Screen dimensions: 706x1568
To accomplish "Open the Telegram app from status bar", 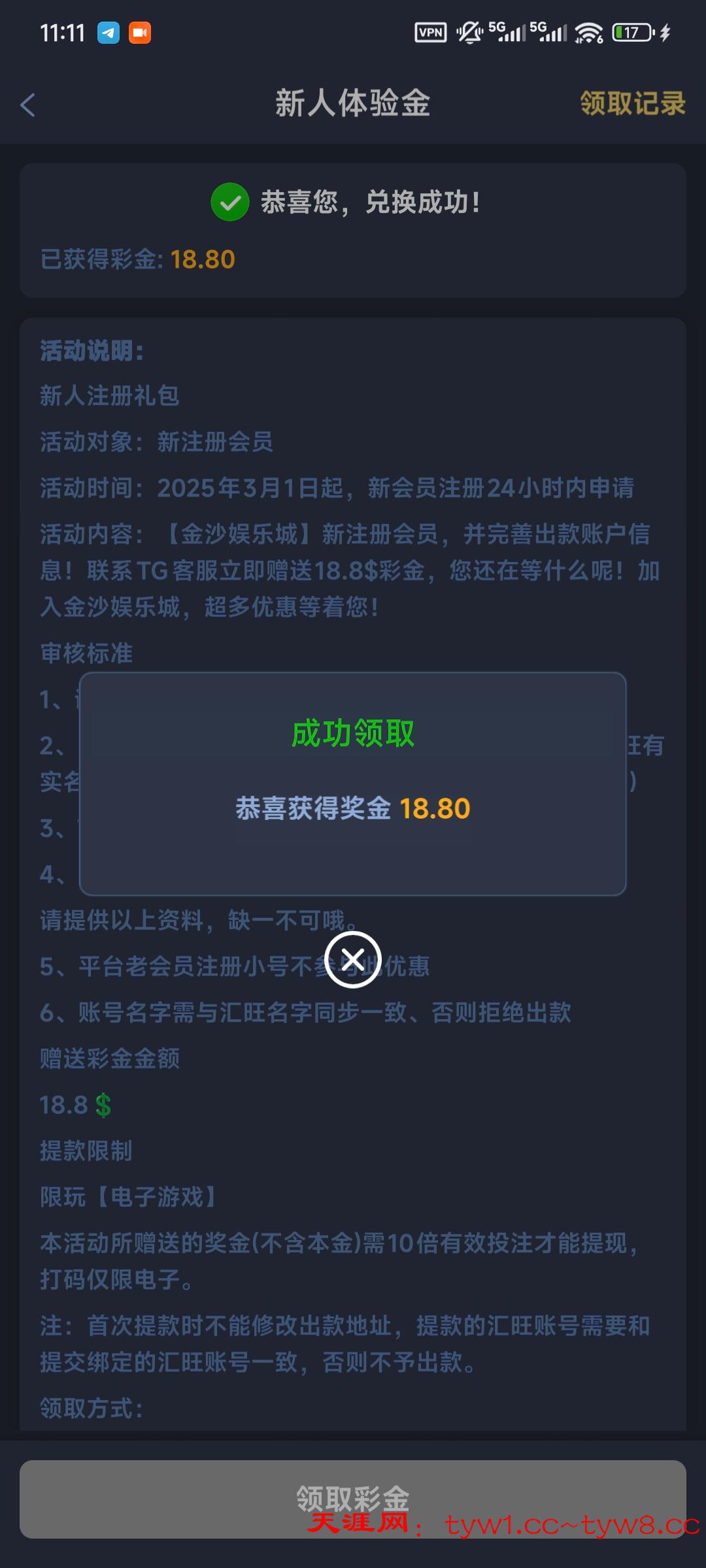I will coord(108,31).
